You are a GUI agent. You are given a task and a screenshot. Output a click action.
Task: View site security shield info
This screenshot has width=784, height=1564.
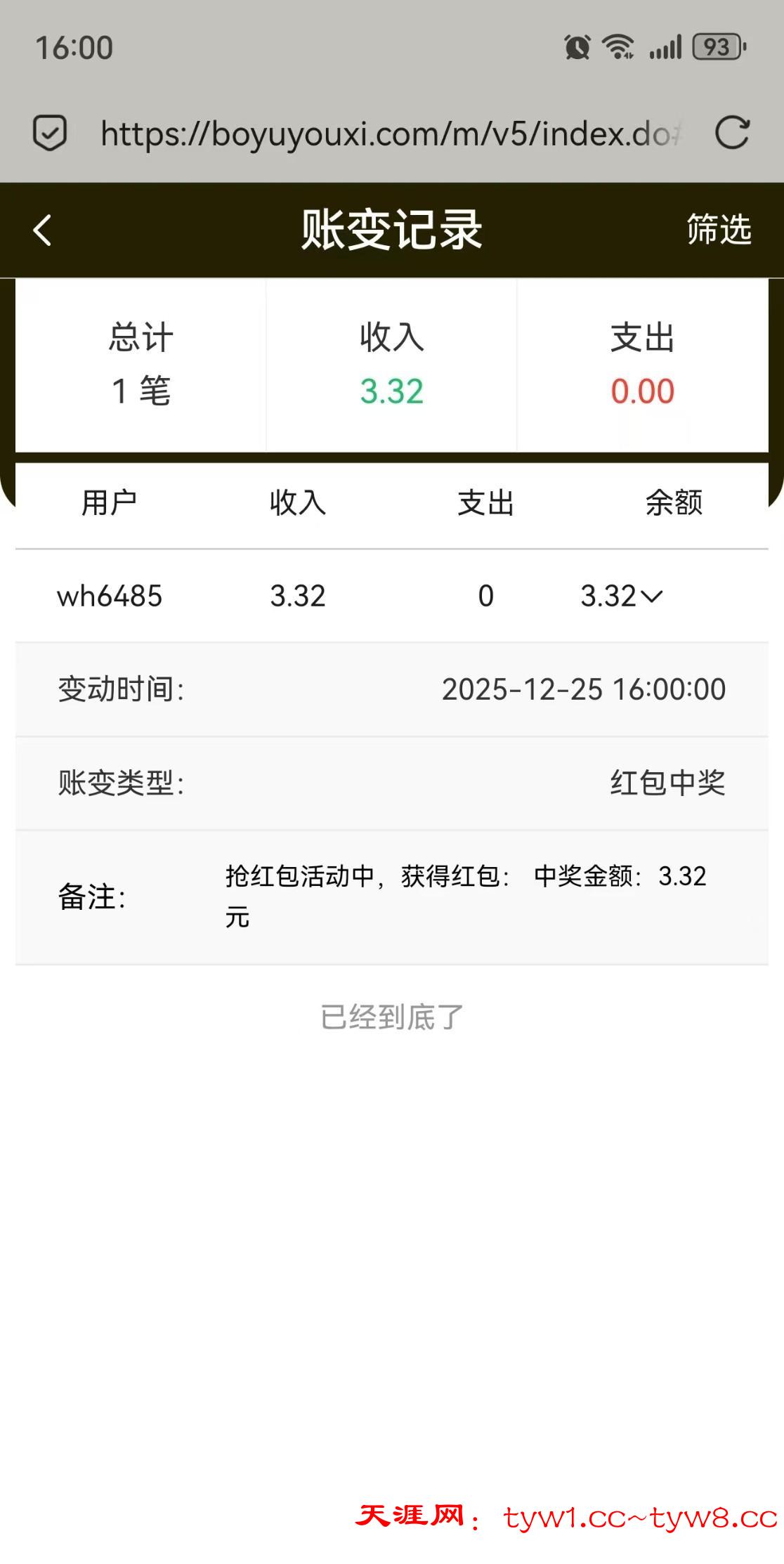(x=50, y=133)
